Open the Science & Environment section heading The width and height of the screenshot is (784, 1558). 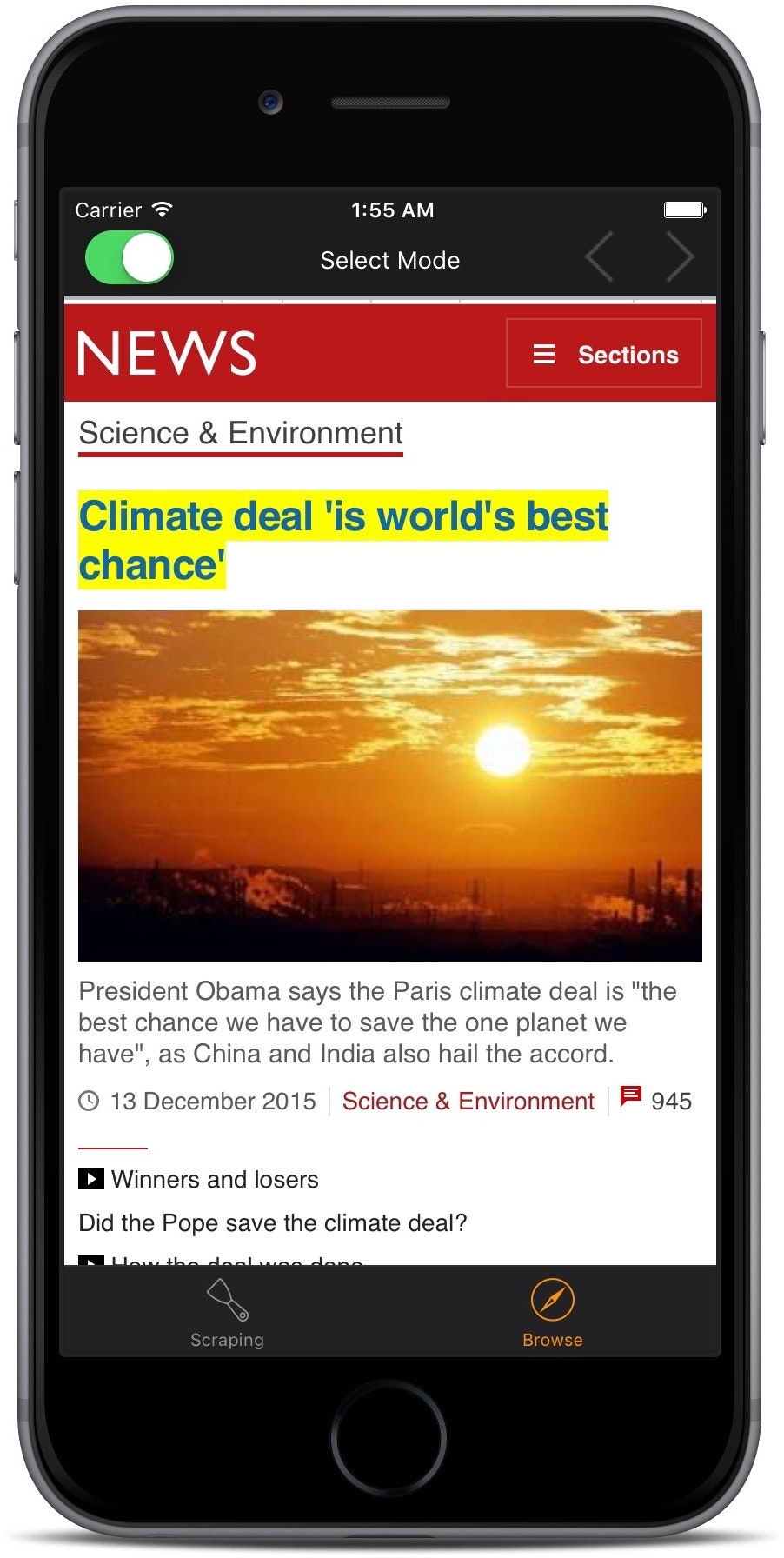241,433
